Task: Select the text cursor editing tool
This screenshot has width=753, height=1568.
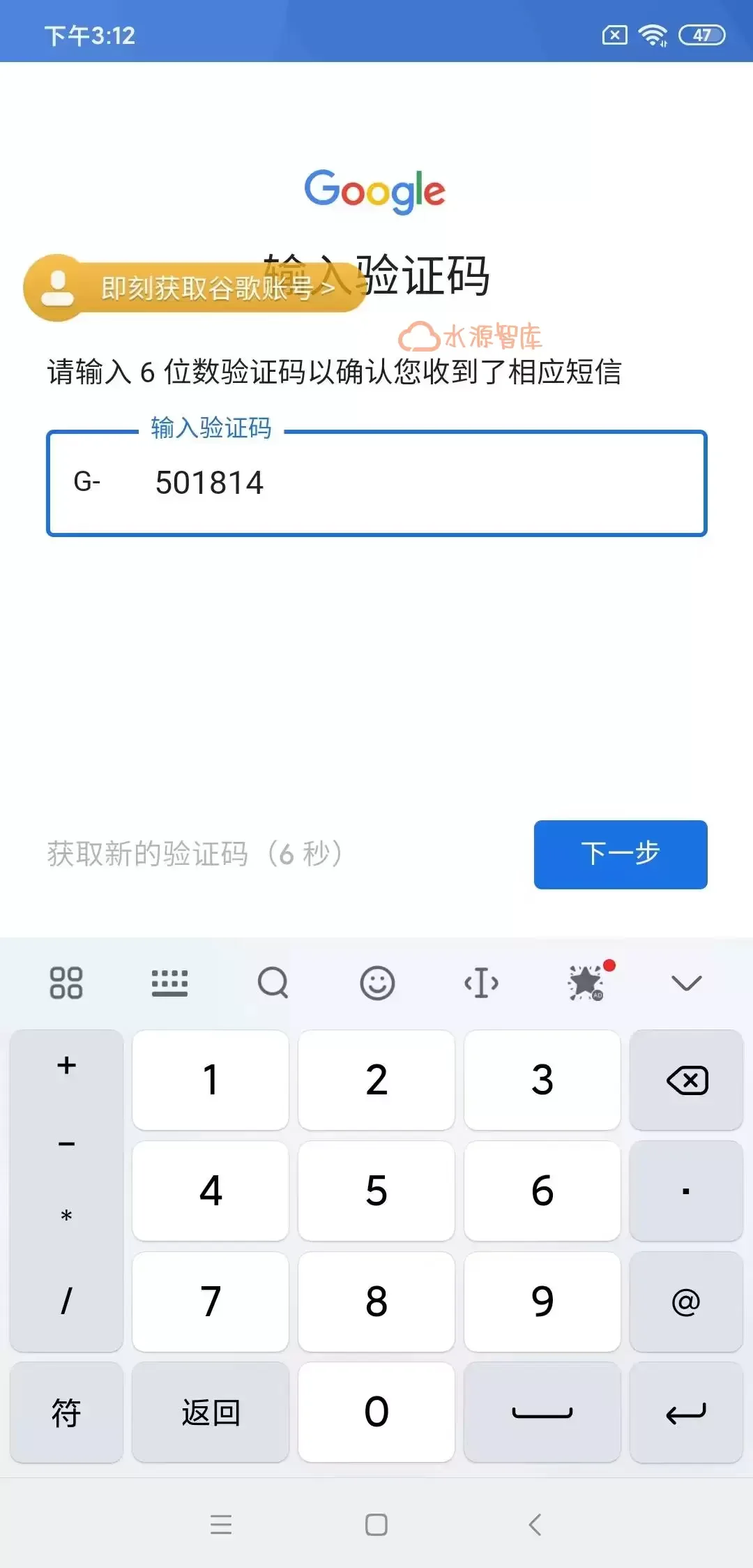Action: coord(481,983)
